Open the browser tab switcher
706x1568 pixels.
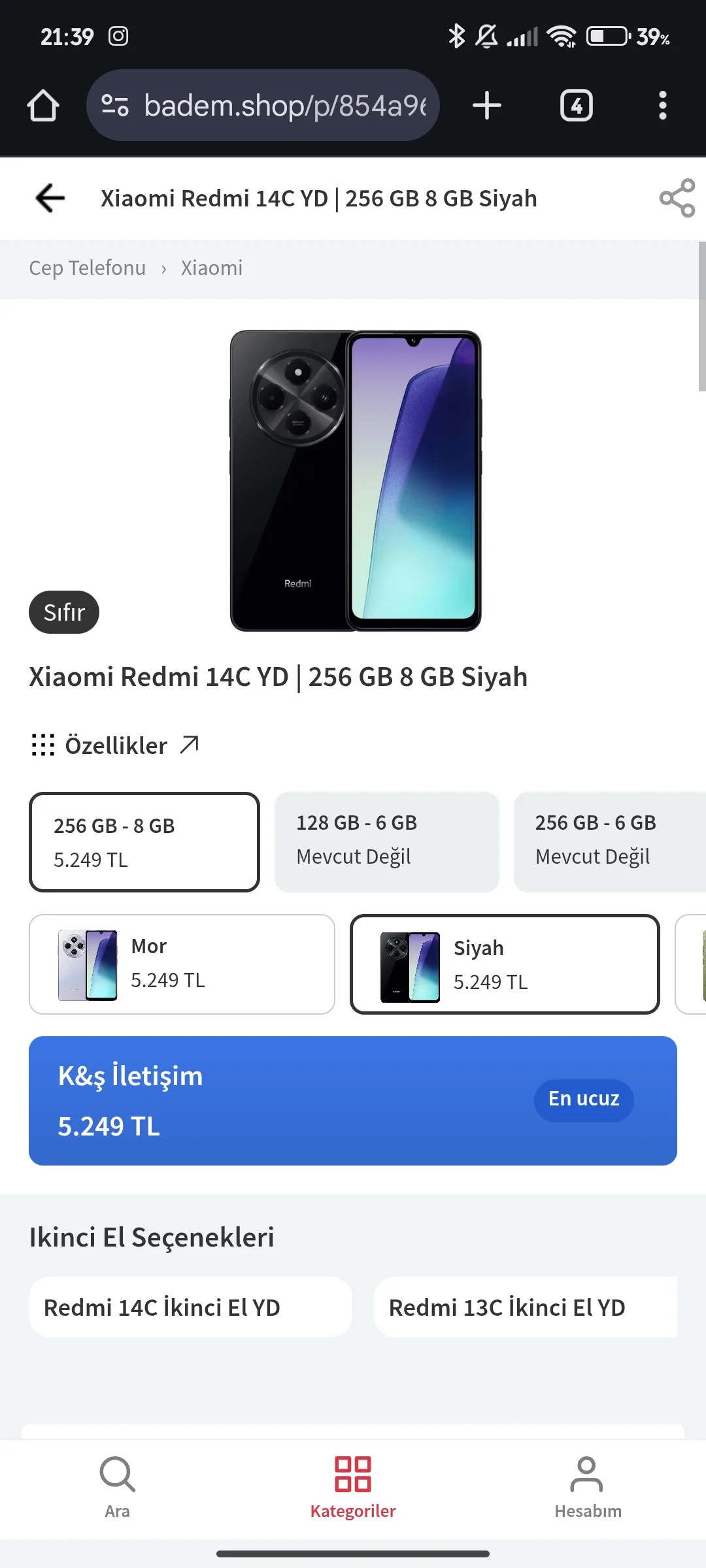576,105
